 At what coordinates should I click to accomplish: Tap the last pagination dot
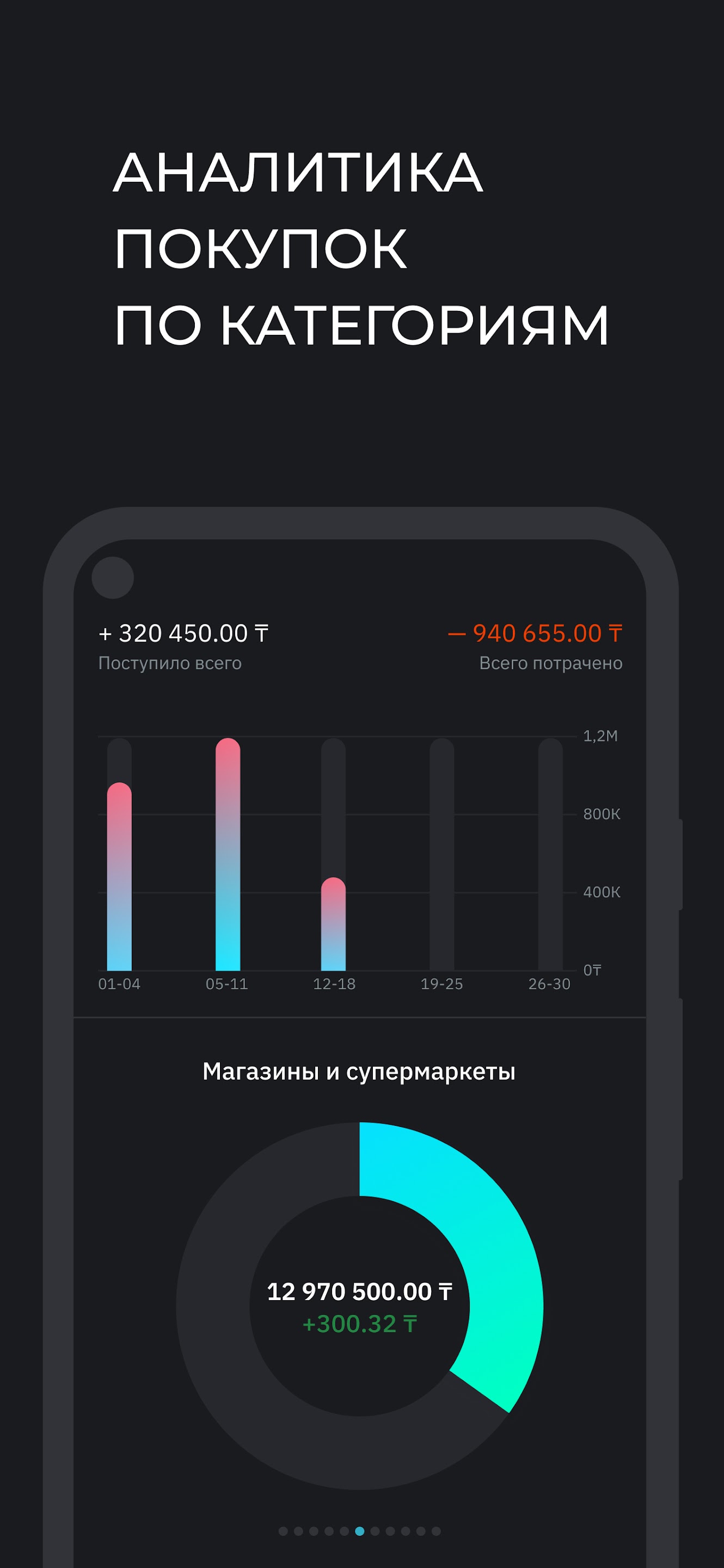[435, 1531]
